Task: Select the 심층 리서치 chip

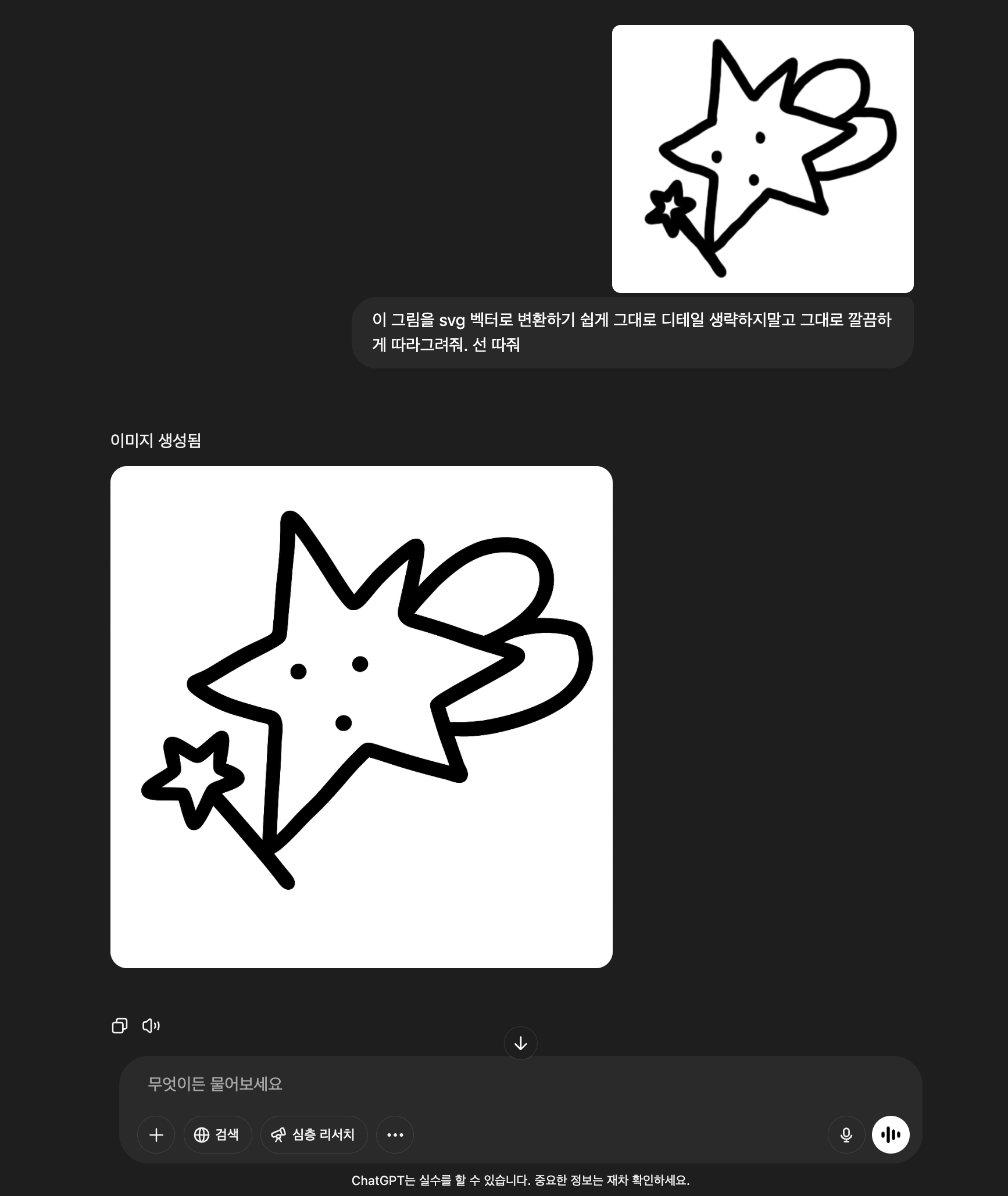Action: [x=314, y=1134]
